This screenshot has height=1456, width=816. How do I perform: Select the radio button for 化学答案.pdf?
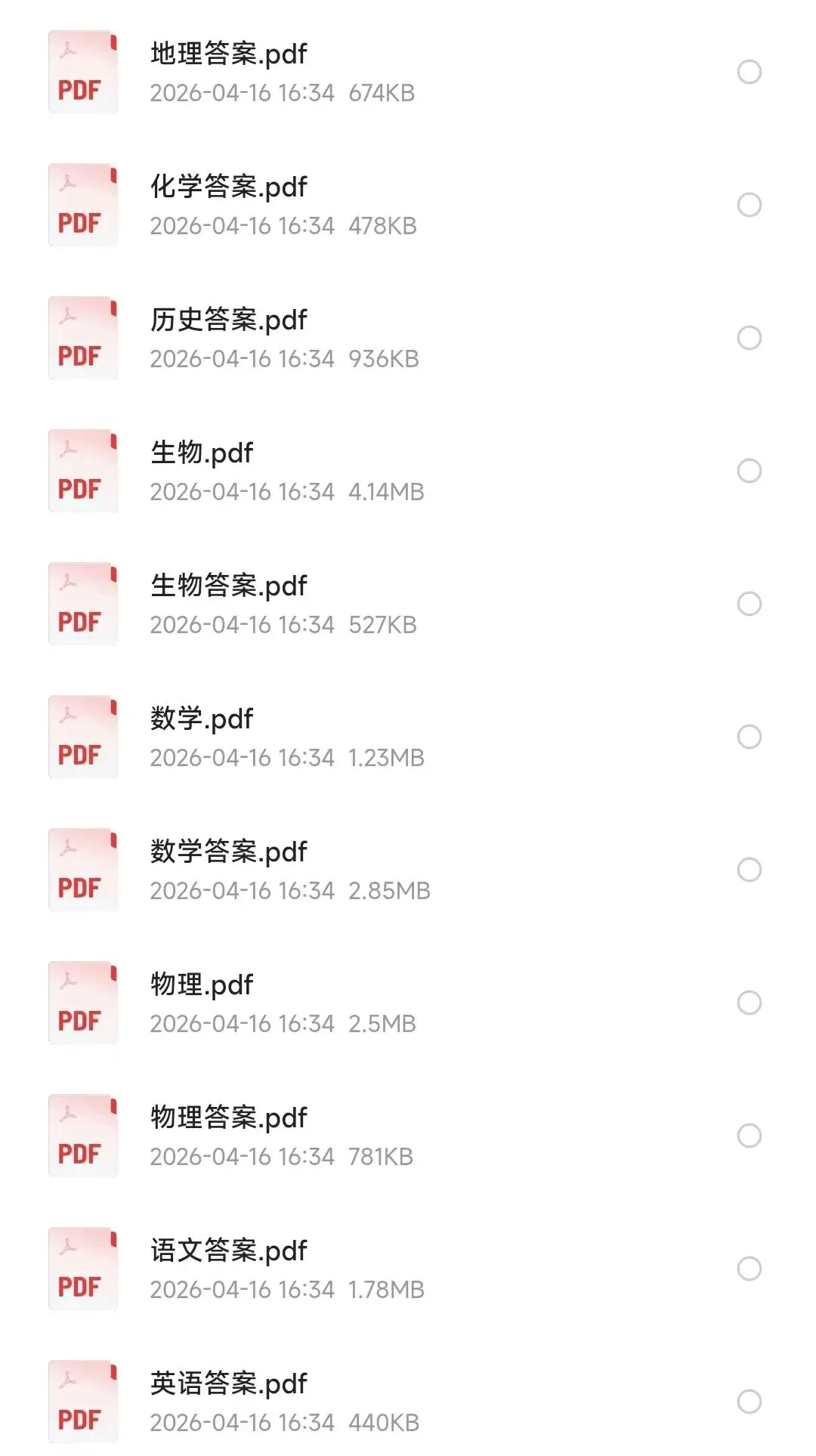[749, 205]
